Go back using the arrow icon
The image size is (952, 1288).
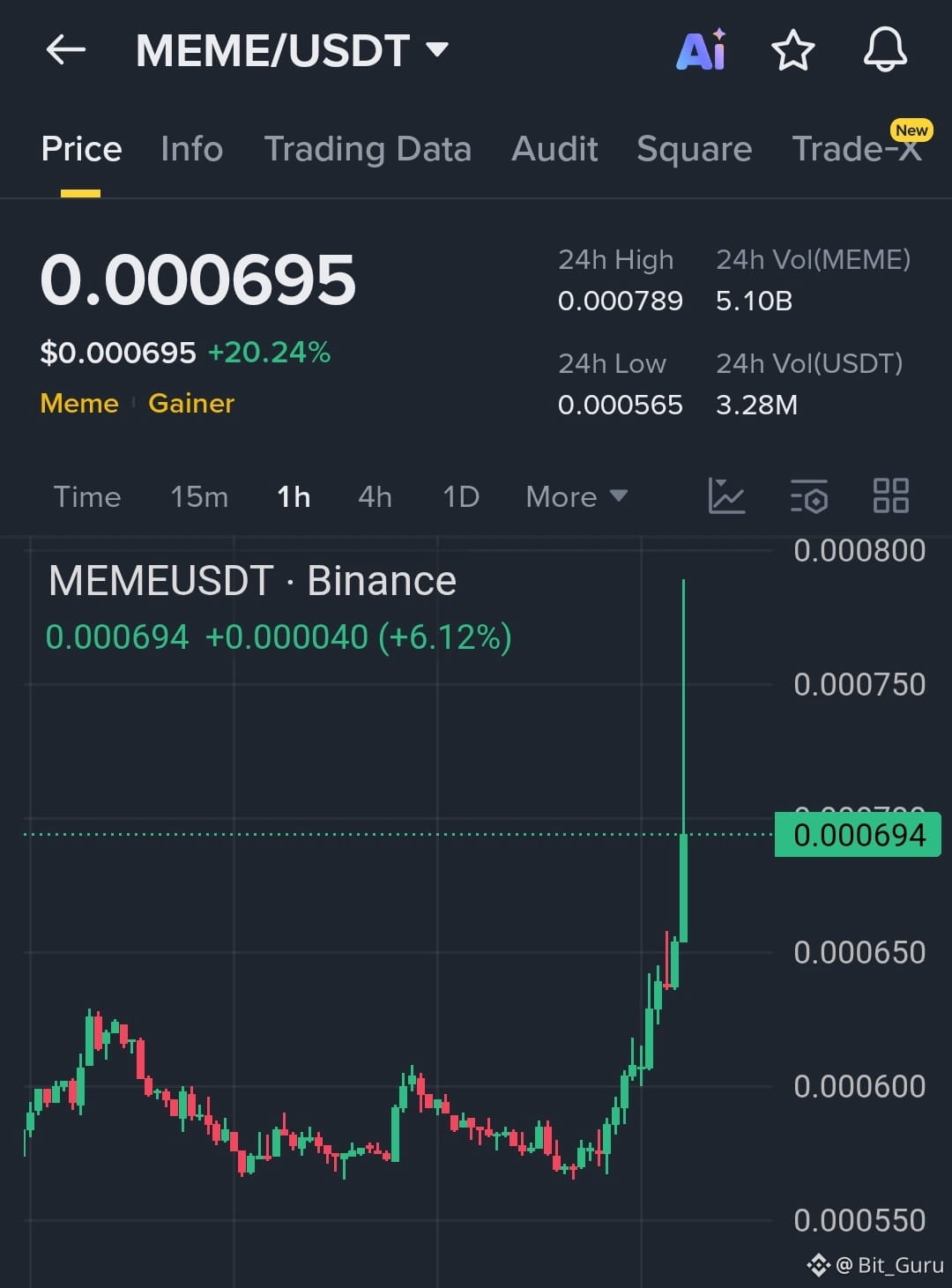click(65, 50)
